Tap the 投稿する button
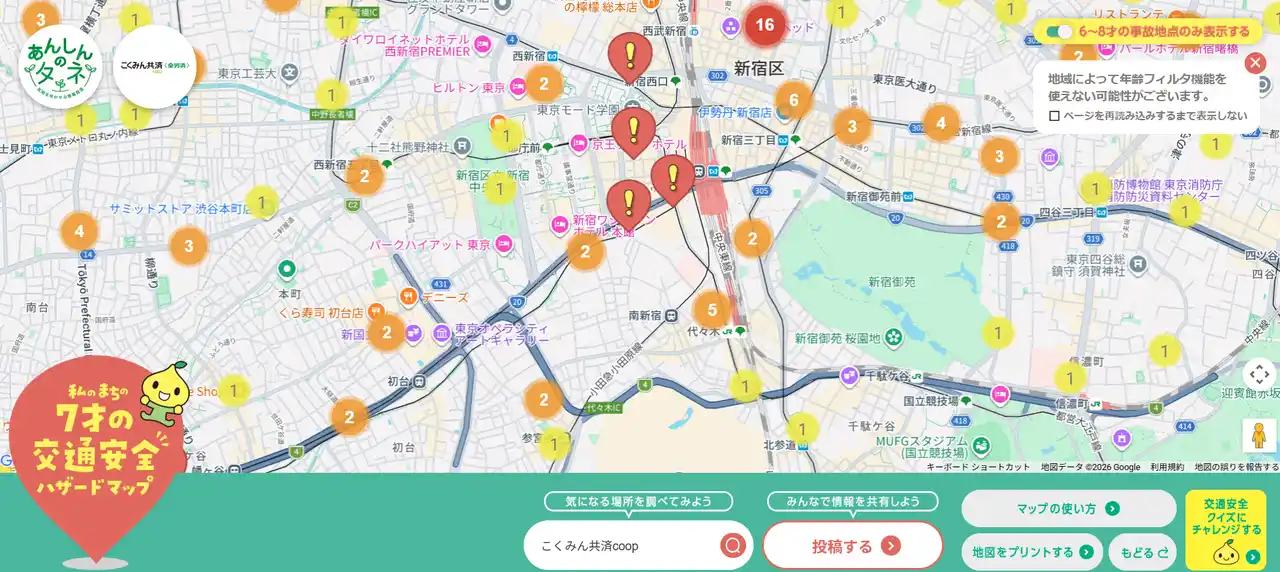Screen dimensions: 1280x572 point(852,546)
